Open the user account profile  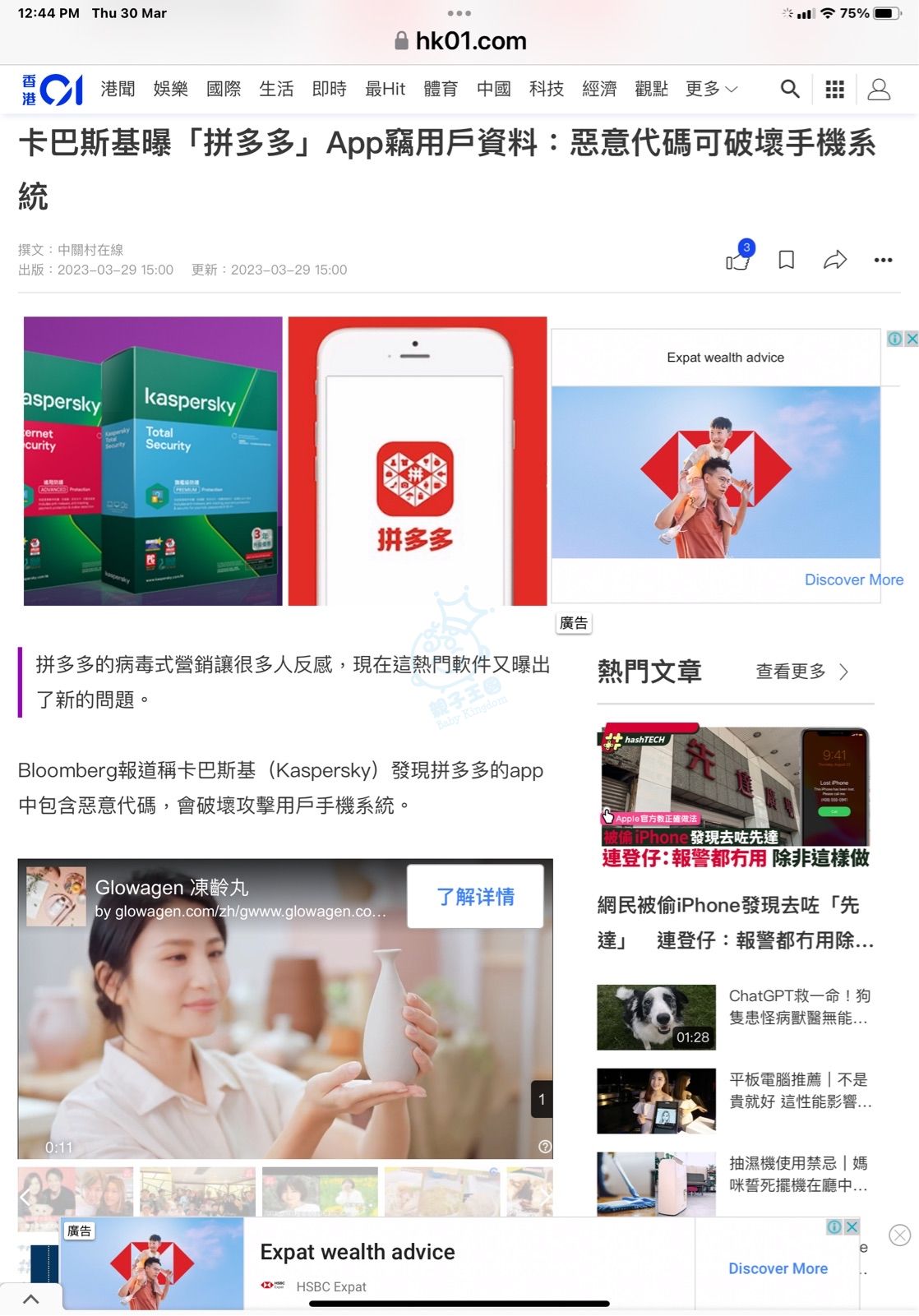coord(879,89)
